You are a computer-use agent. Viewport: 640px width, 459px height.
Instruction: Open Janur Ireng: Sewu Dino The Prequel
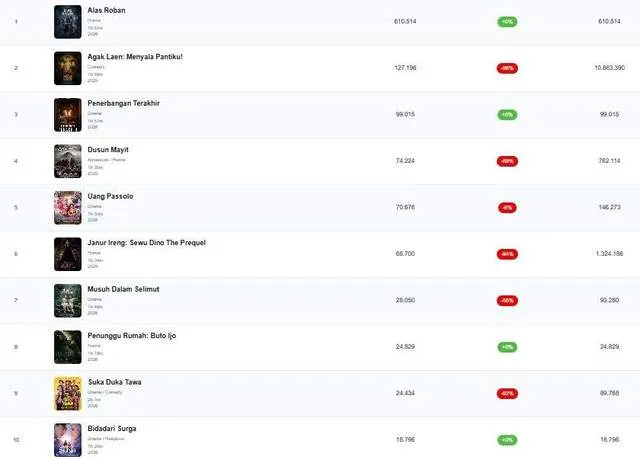tap(146, 243)
